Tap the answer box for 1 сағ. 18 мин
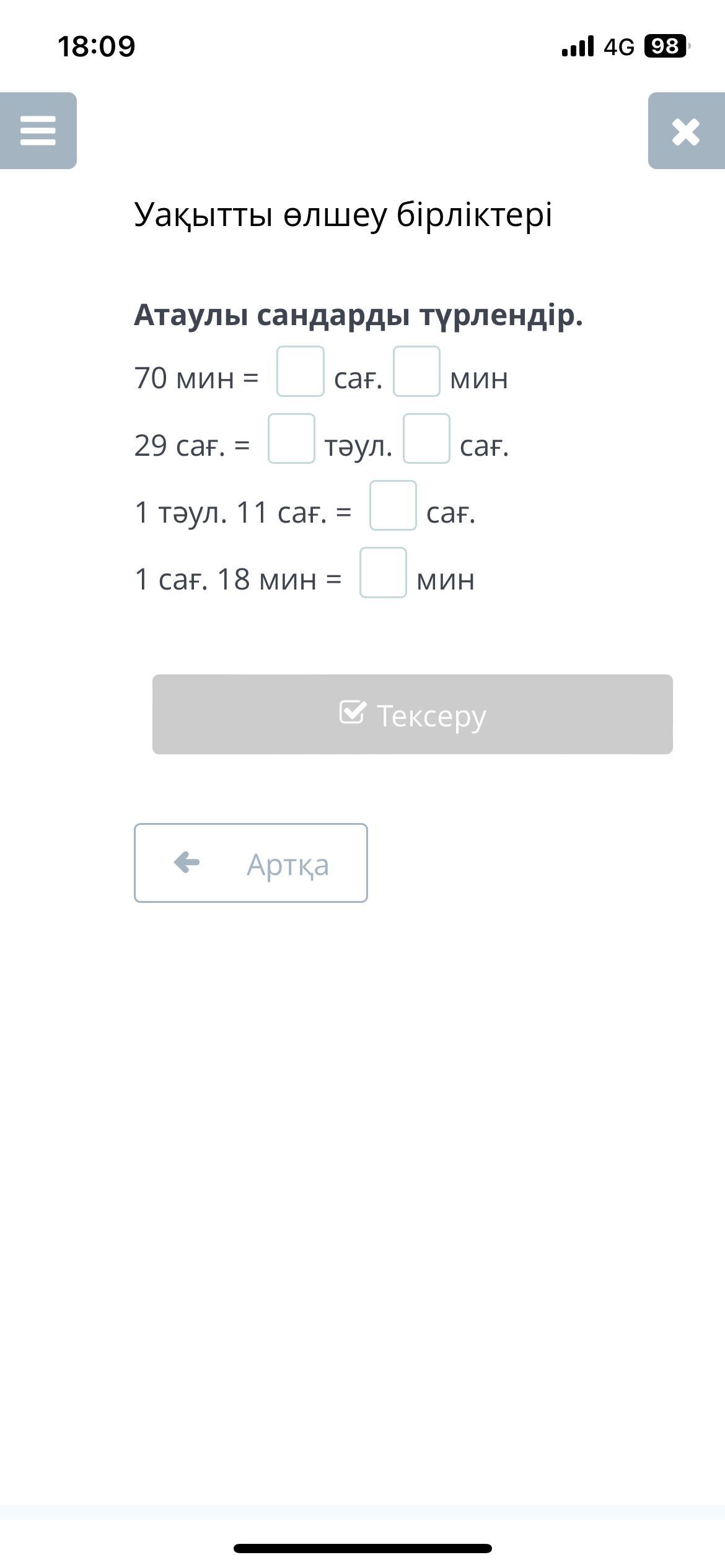 [x=383, y=572]
